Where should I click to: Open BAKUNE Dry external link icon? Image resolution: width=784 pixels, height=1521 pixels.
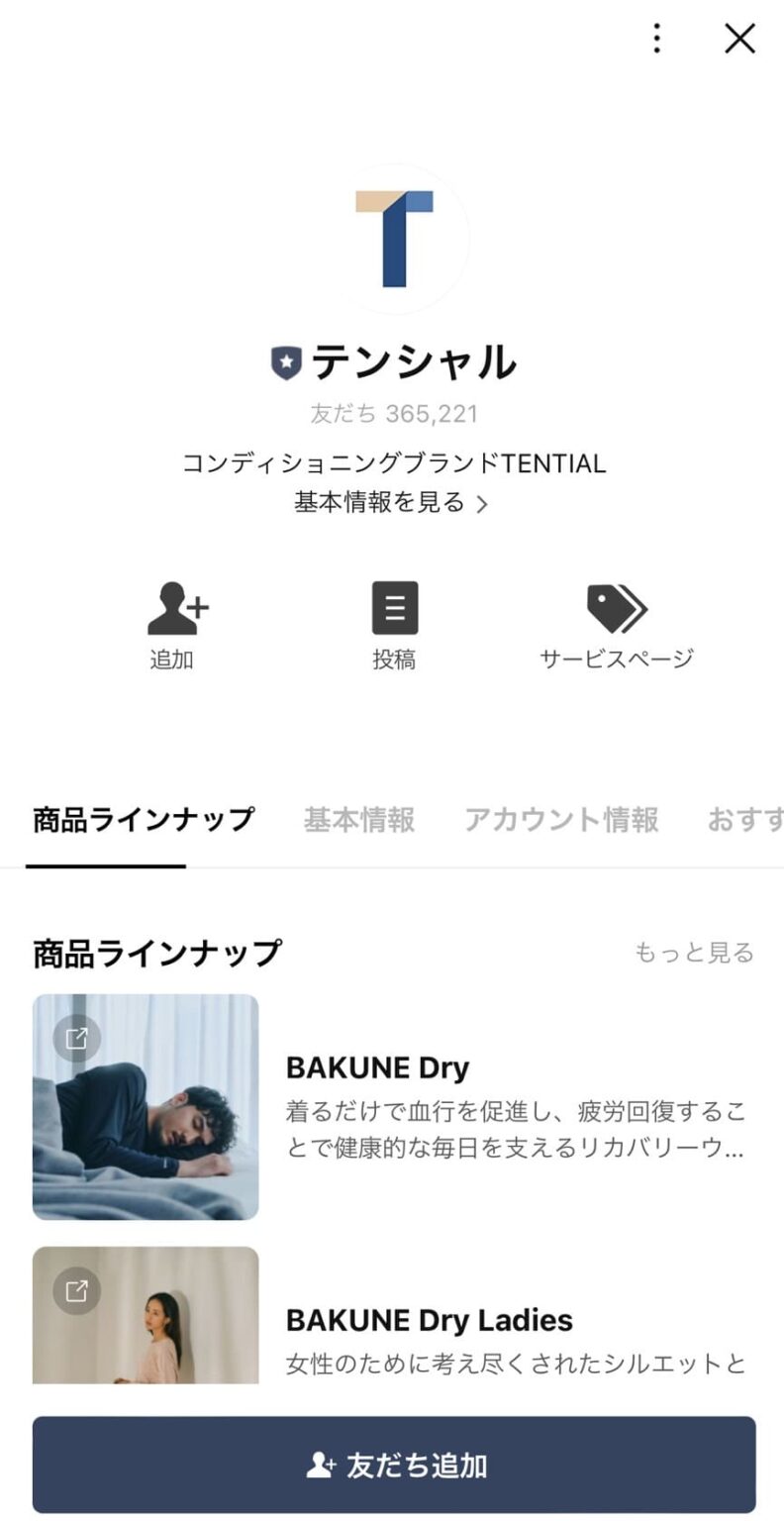click(x=74, y=1039)
